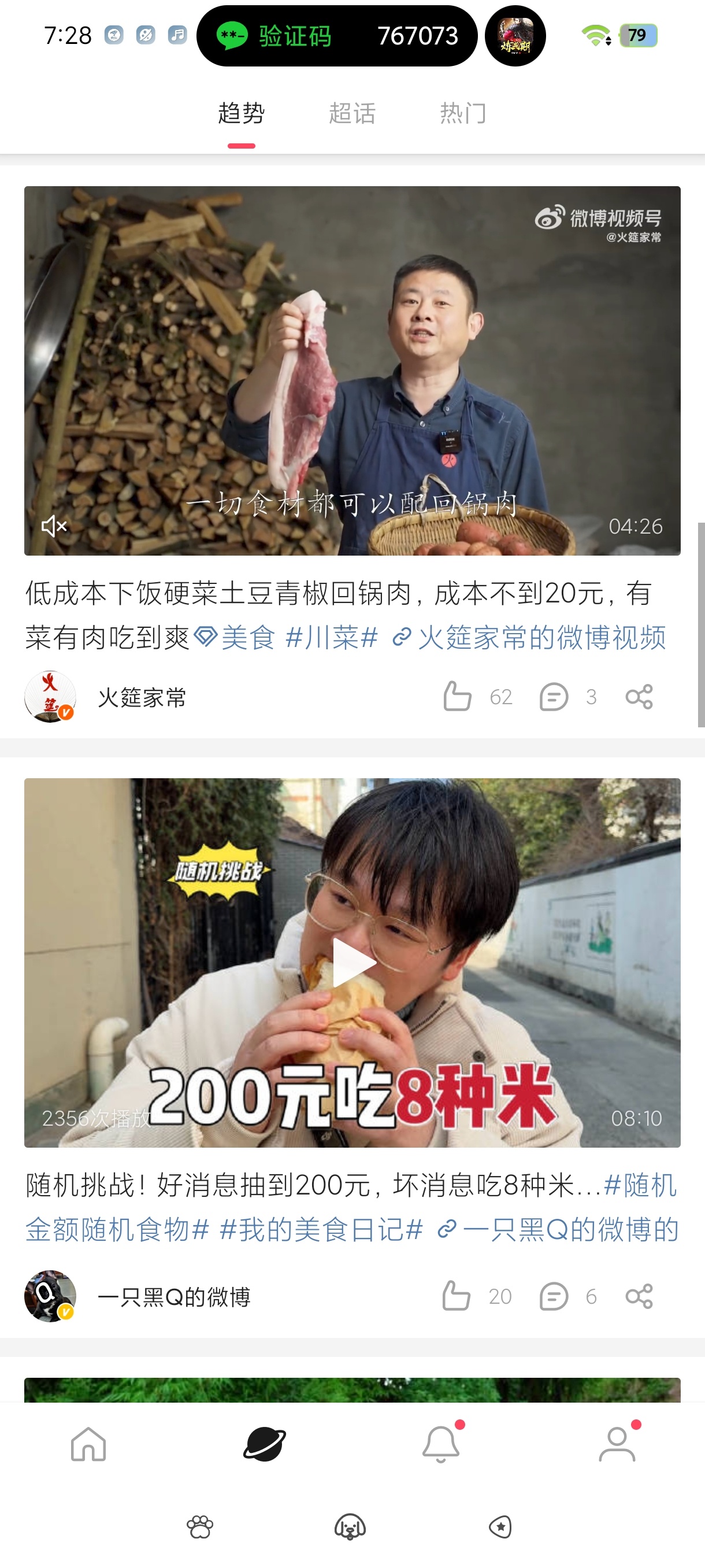Open the notifications bell tab

(x=441, y=1444)
